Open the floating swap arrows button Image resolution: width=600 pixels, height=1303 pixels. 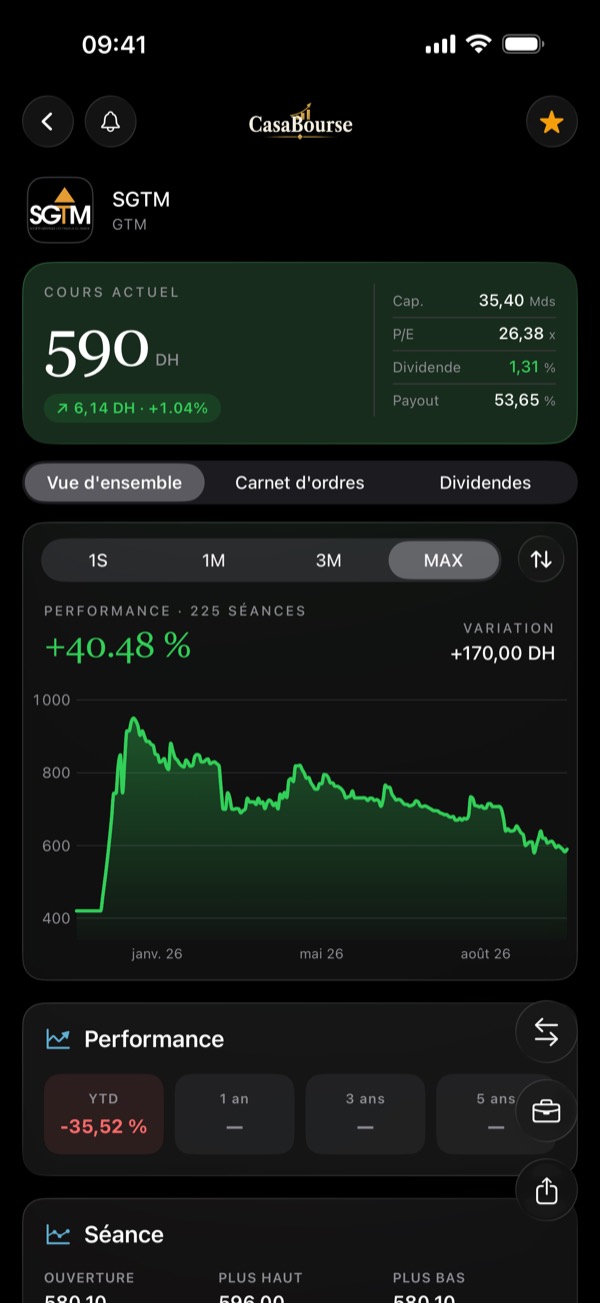coord(546,1032)
